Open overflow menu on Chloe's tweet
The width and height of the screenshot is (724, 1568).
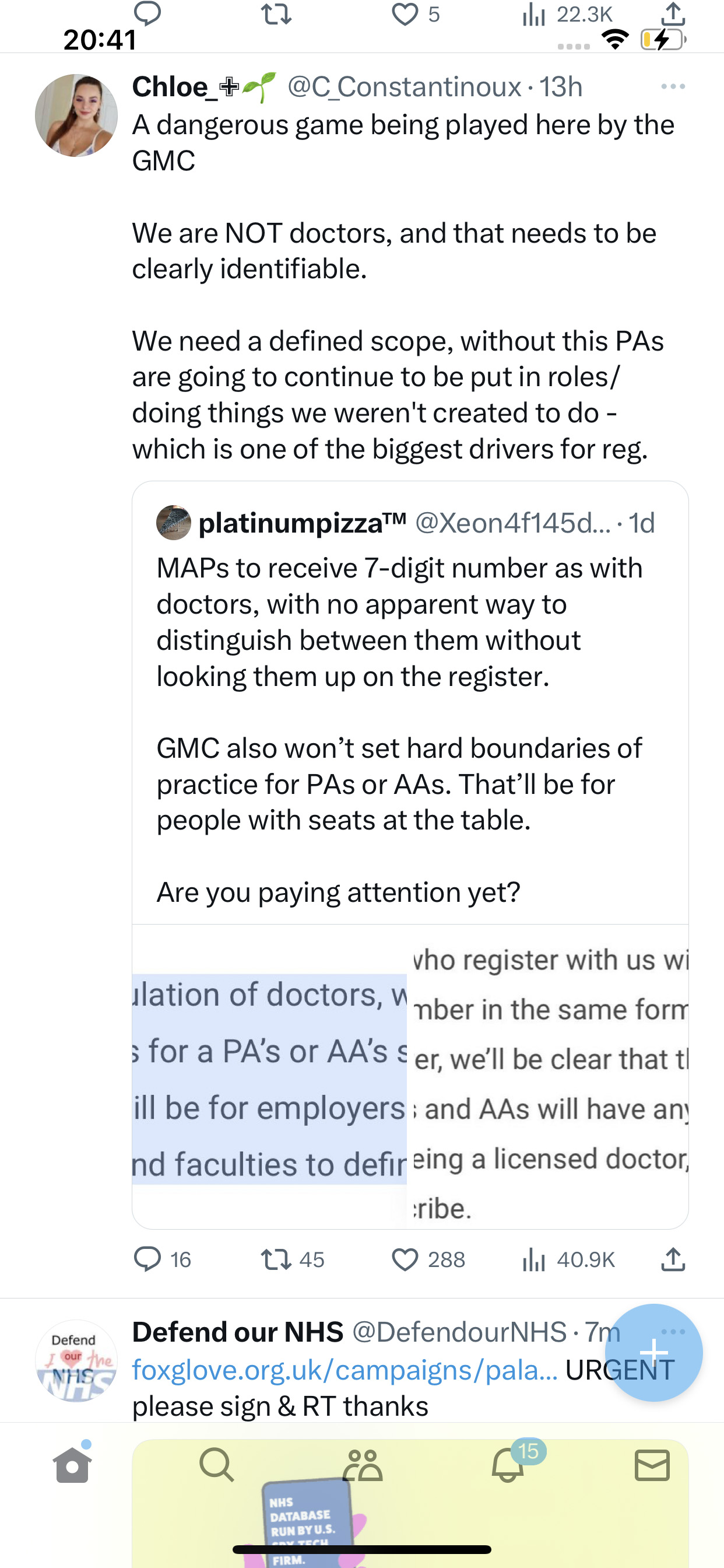[x=673, y=86]
